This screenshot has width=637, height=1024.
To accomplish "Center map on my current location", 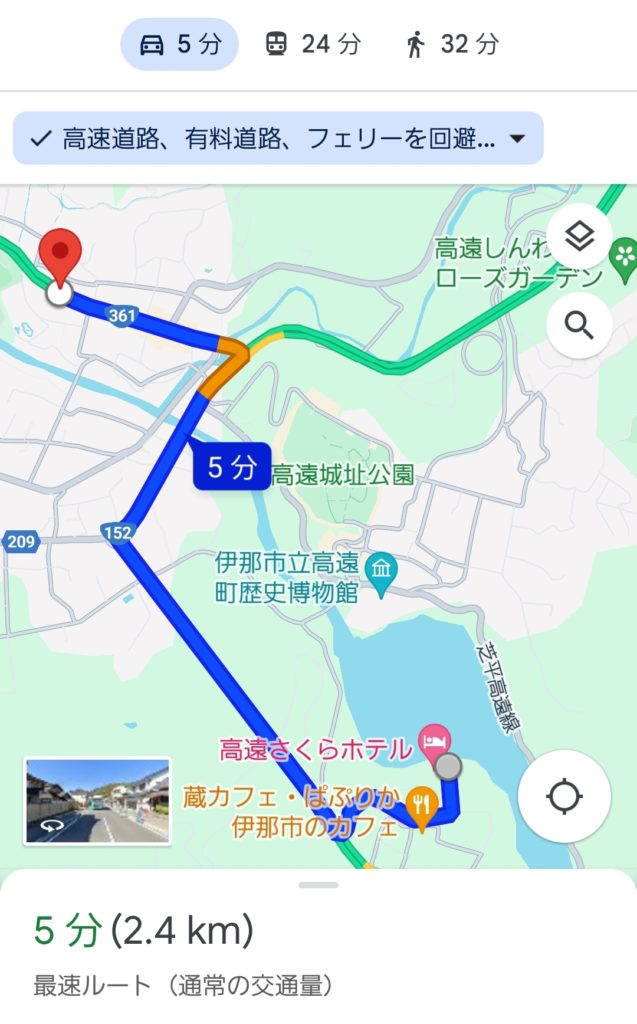I will 564,797.
